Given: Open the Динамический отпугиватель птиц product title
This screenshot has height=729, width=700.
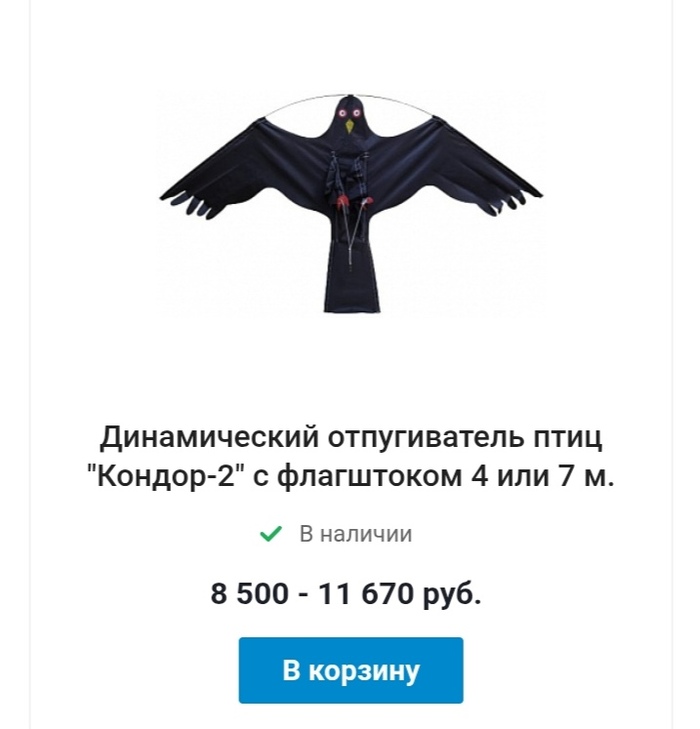Looking at the screenshot, I should click(350, 457).
